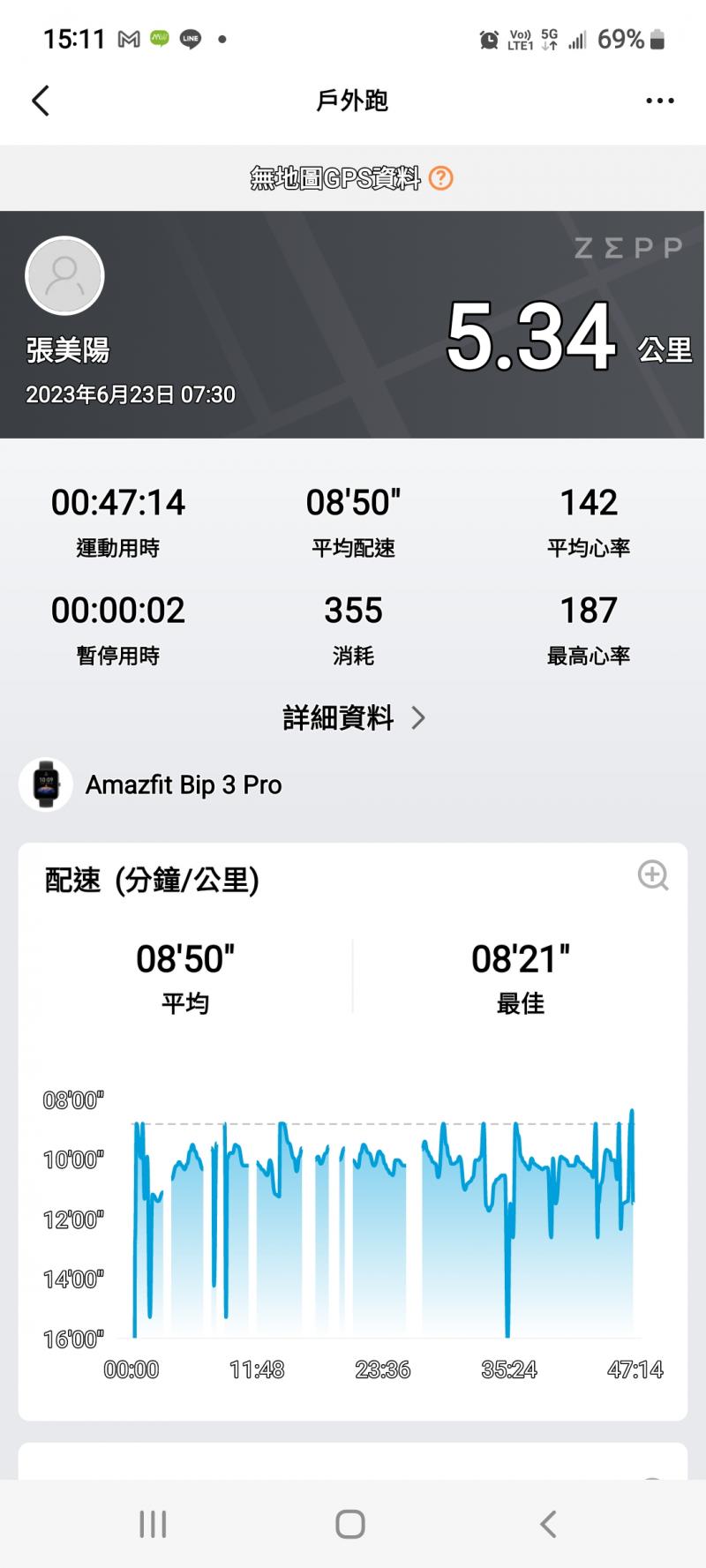Tap the system home button
This screenshot has height=1568, width=706.
coord(350,1524)
